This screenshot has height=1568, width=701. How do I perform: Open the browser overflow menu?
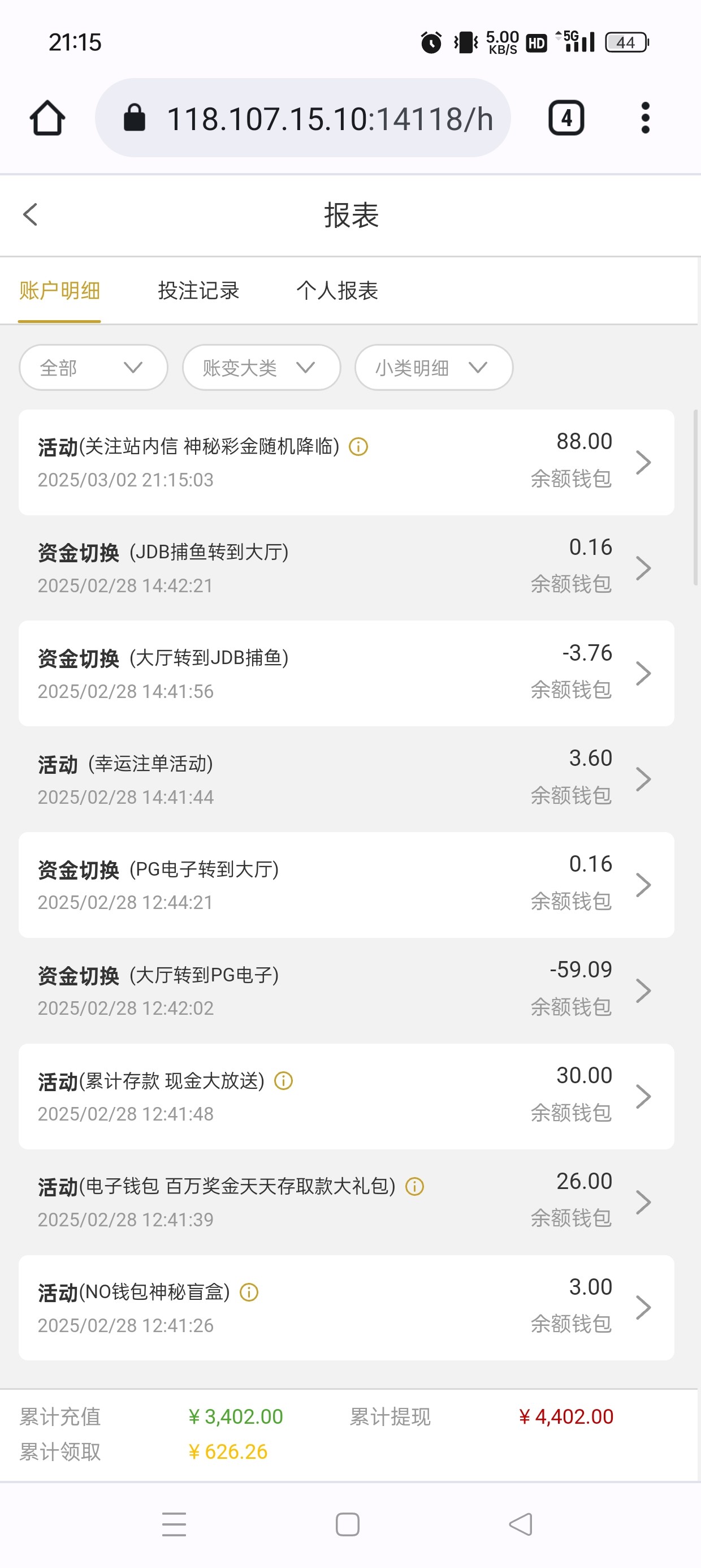[645, 118]
